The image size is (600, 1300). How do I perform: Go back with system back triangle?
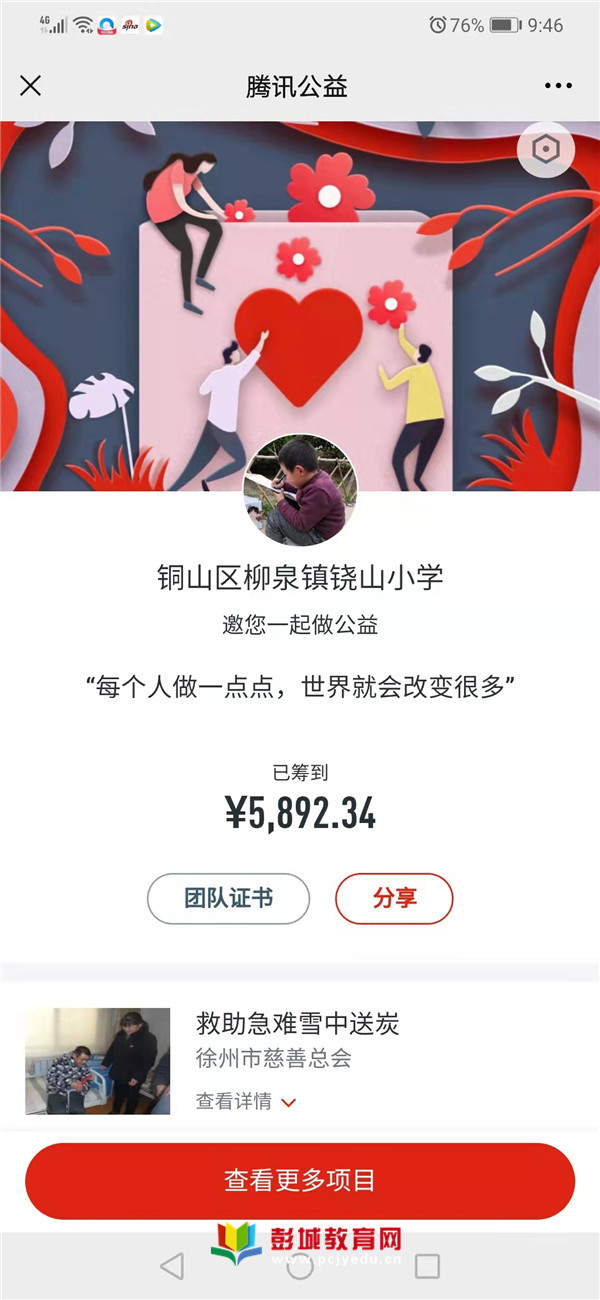[x=172, y=1266]
